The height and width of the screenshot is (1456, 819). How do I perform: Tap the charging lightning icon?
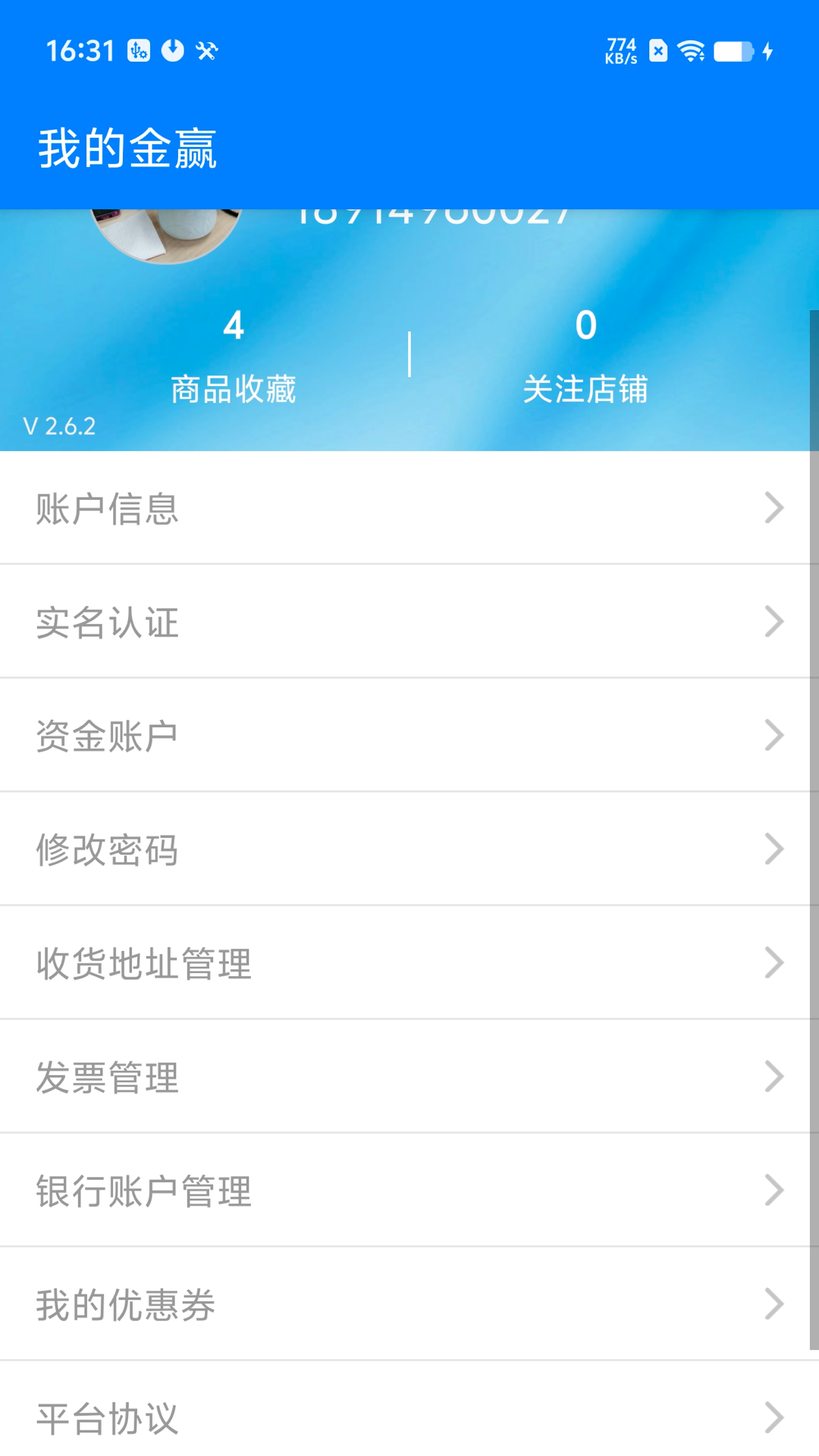(x=767, y=52)
